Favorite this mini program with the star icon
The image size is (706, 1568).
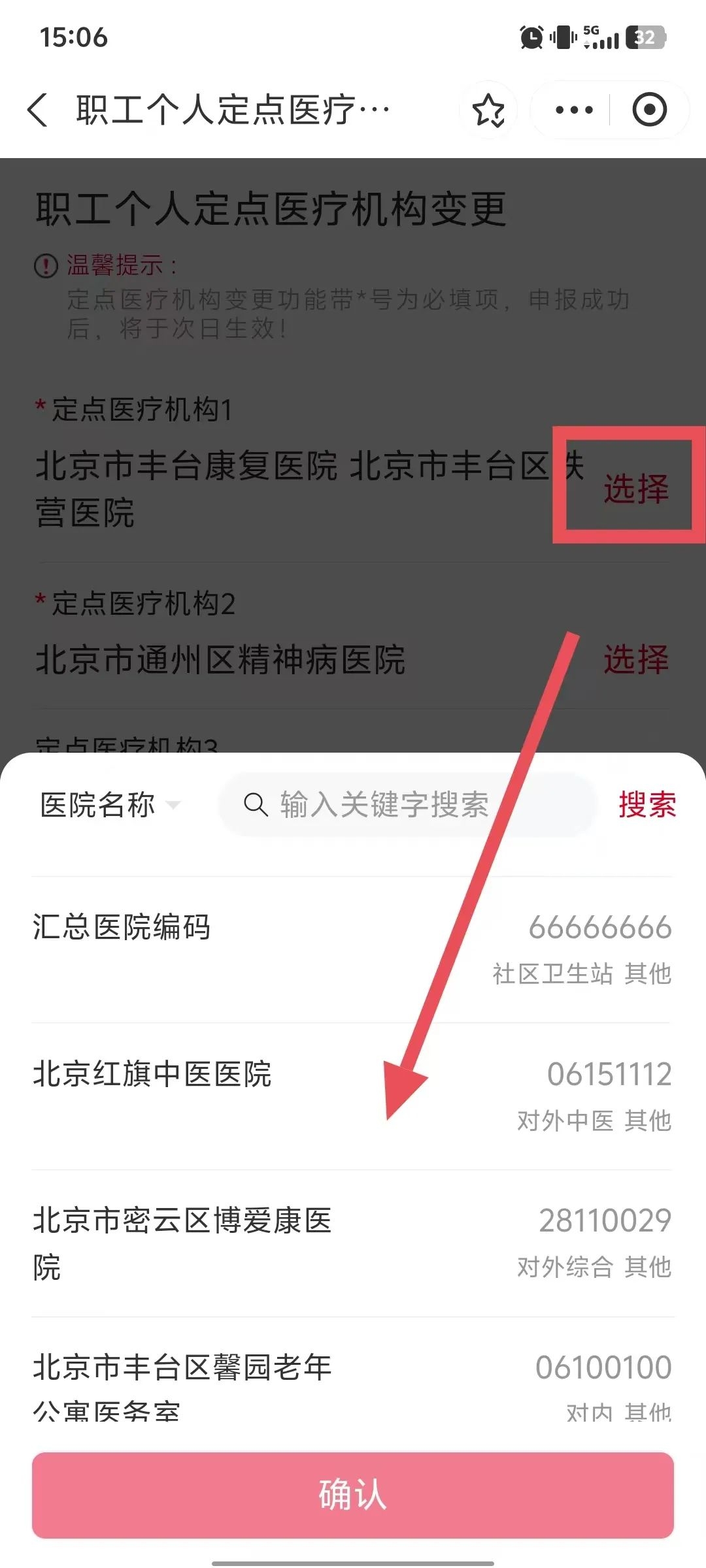pyautogui.click(x=488, y=110)
